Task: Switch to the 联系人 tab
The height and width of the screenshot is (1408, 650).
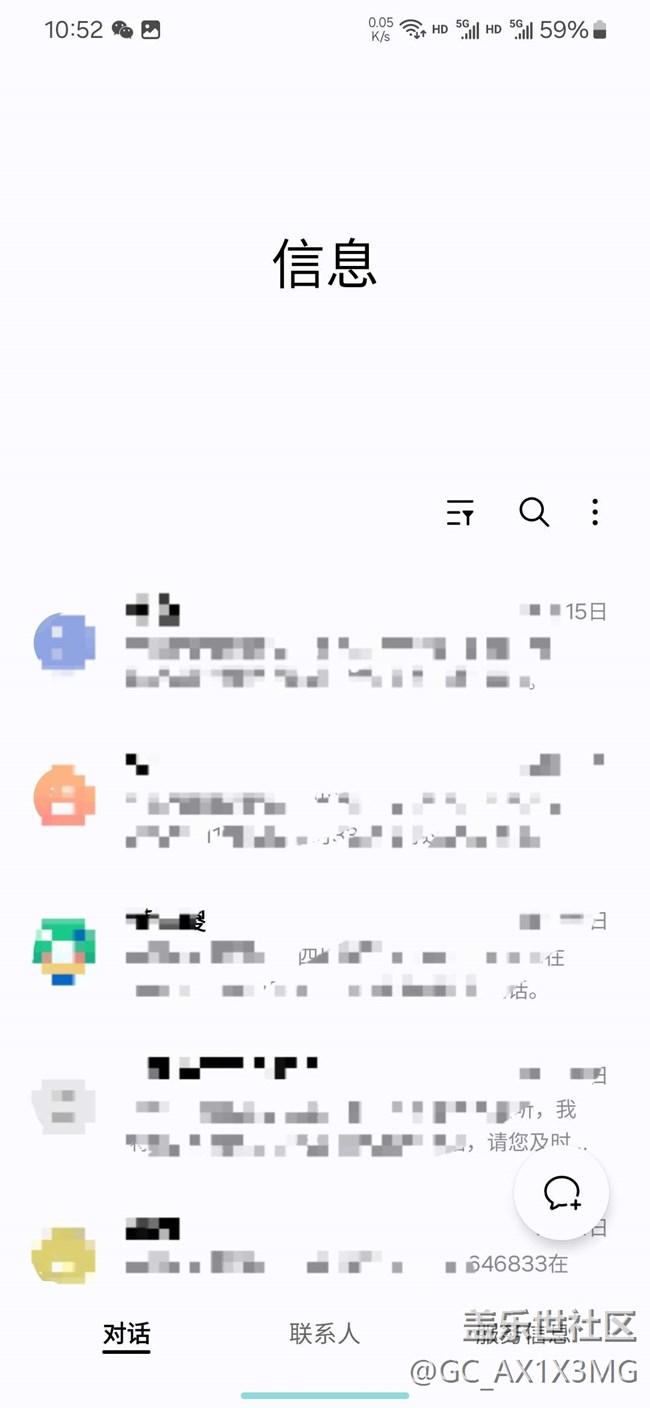Action: 324,1333
